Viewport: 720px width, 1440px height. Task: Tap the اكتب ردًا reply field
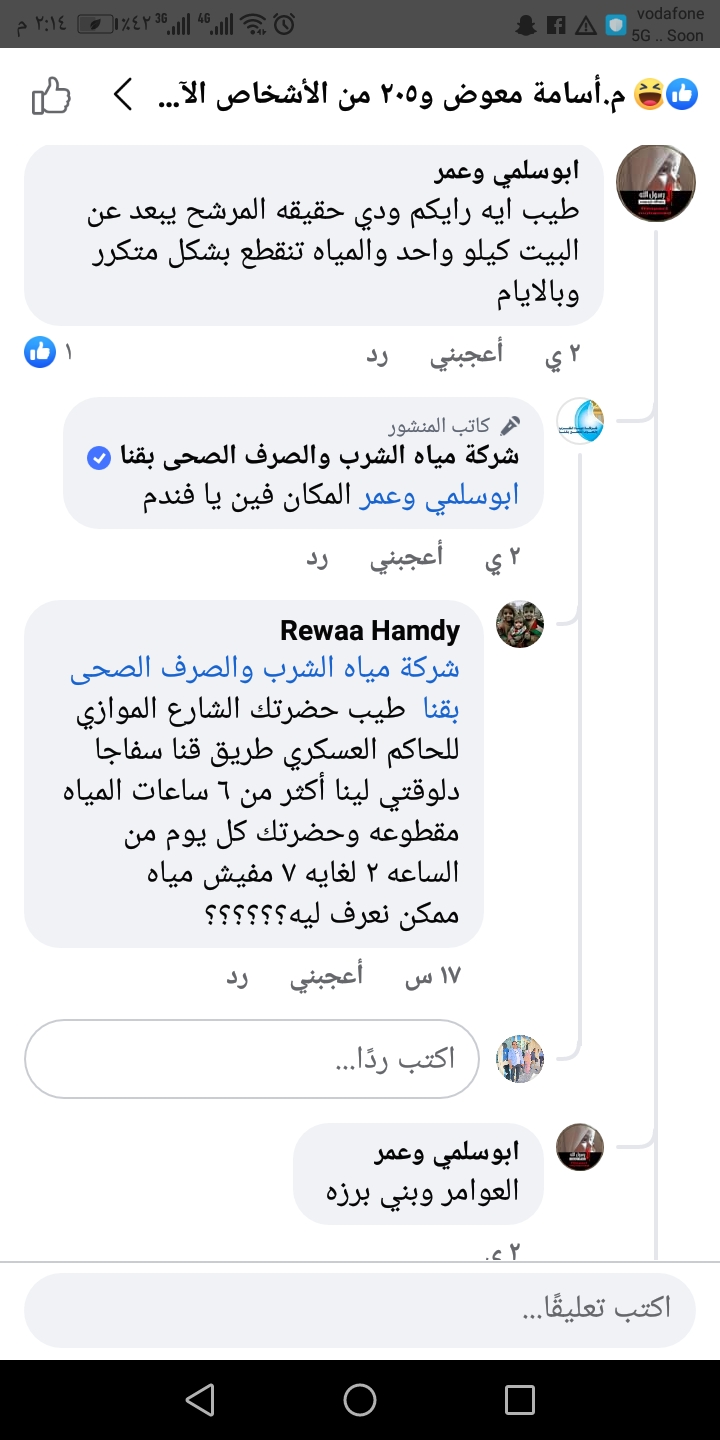(x=252, y=1059)
